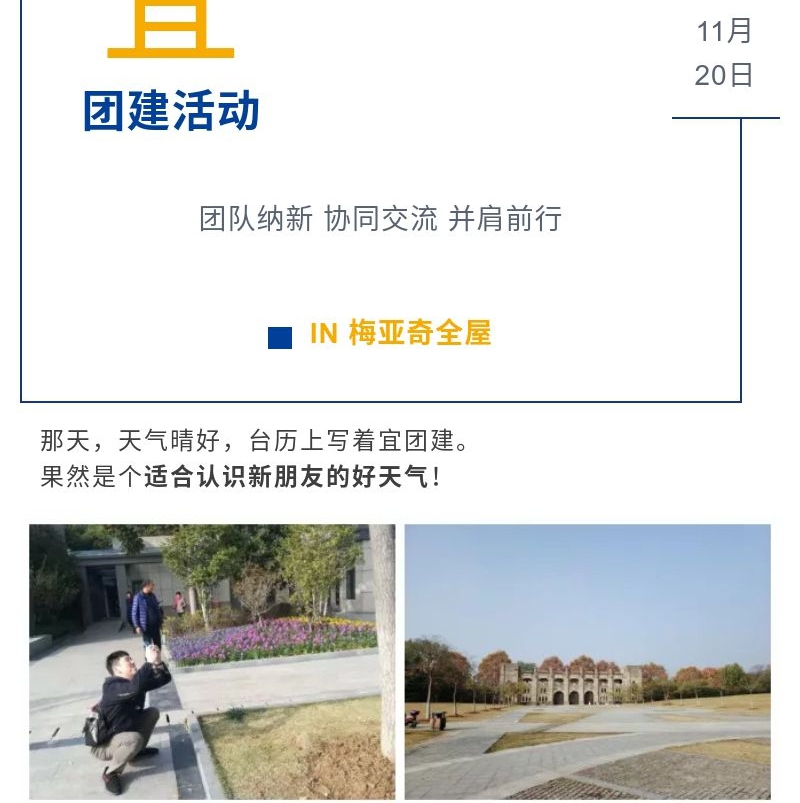Open the photo of the man crouching
Screen dimensions: 800x803
pyautogui.click(x=212, y=661)
